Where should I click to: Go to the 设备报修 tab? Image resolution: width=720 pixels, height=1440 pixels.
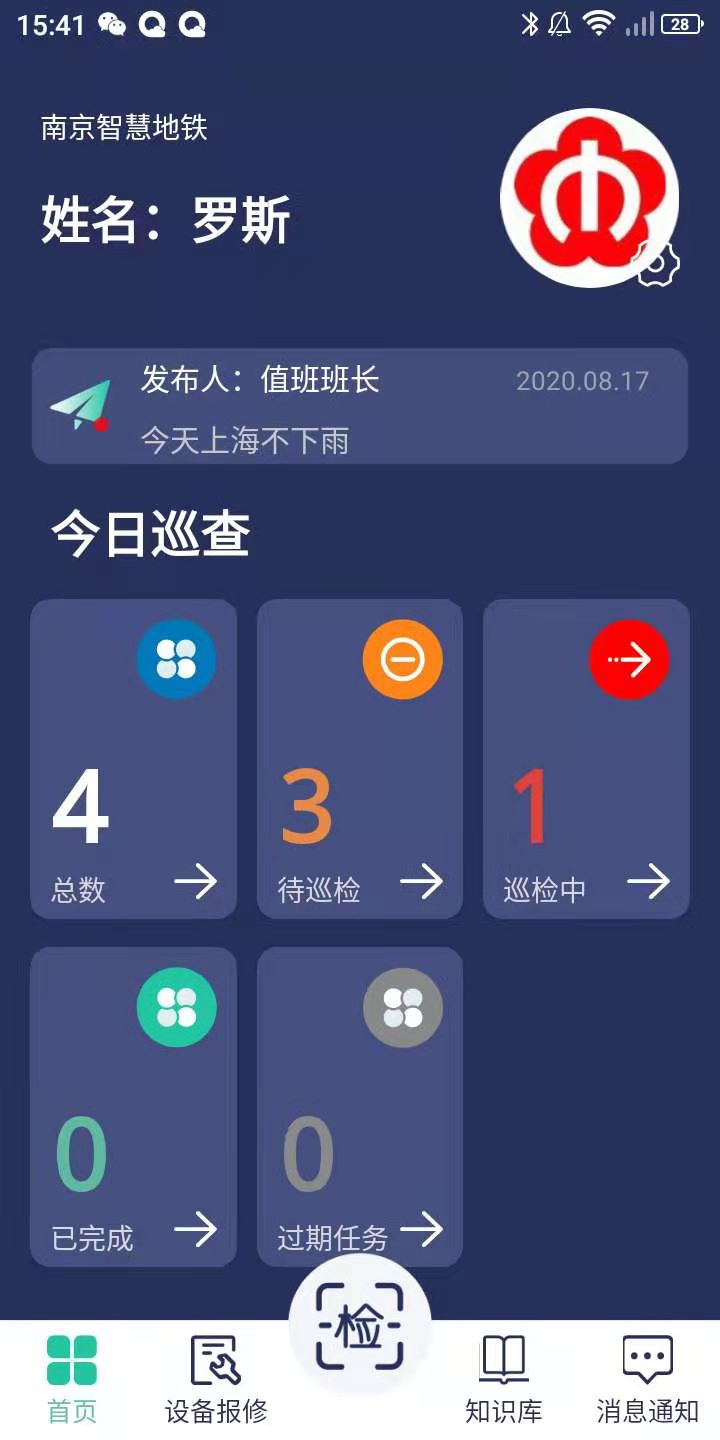click(x=216, y=1379)
